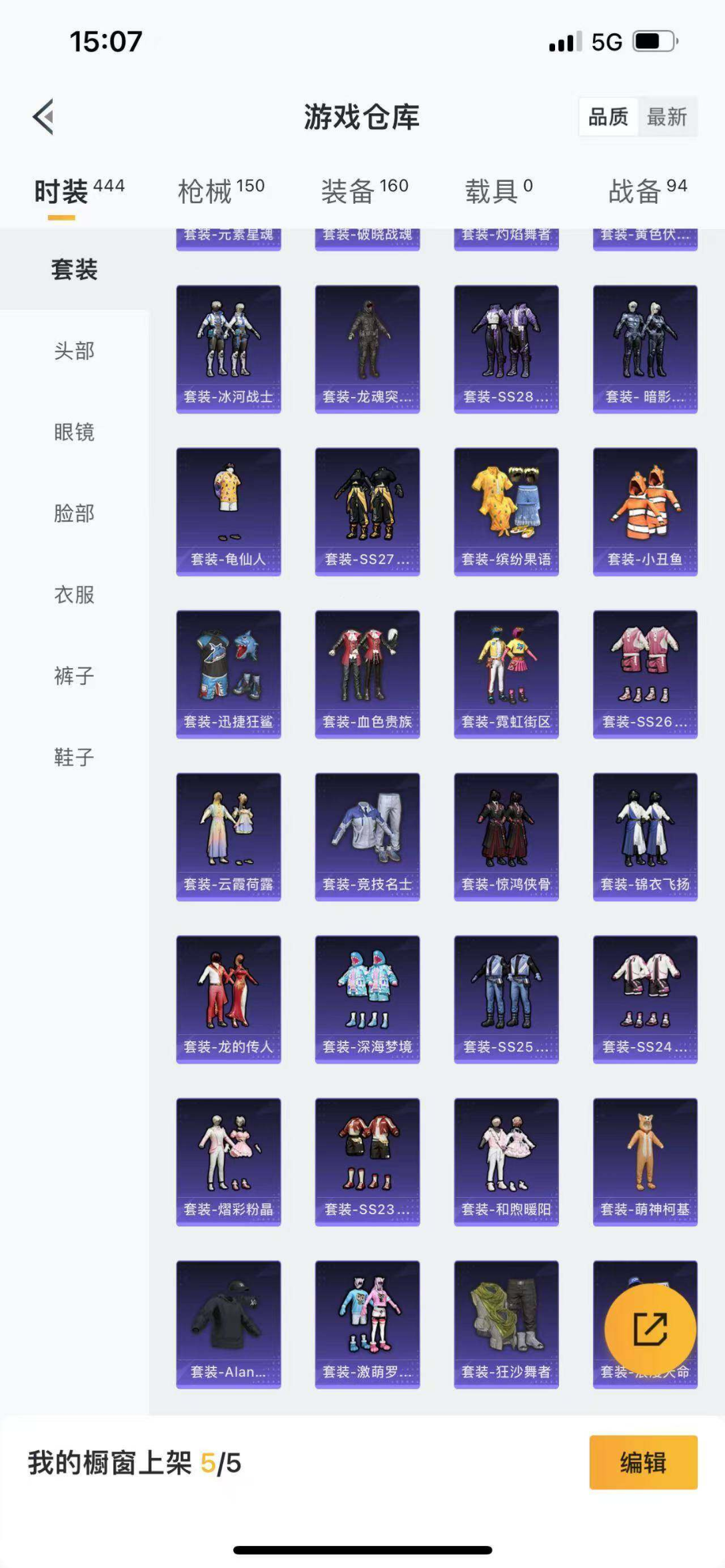Tap the orange share floating button
725x1568 pixels.
(650, 1330)
